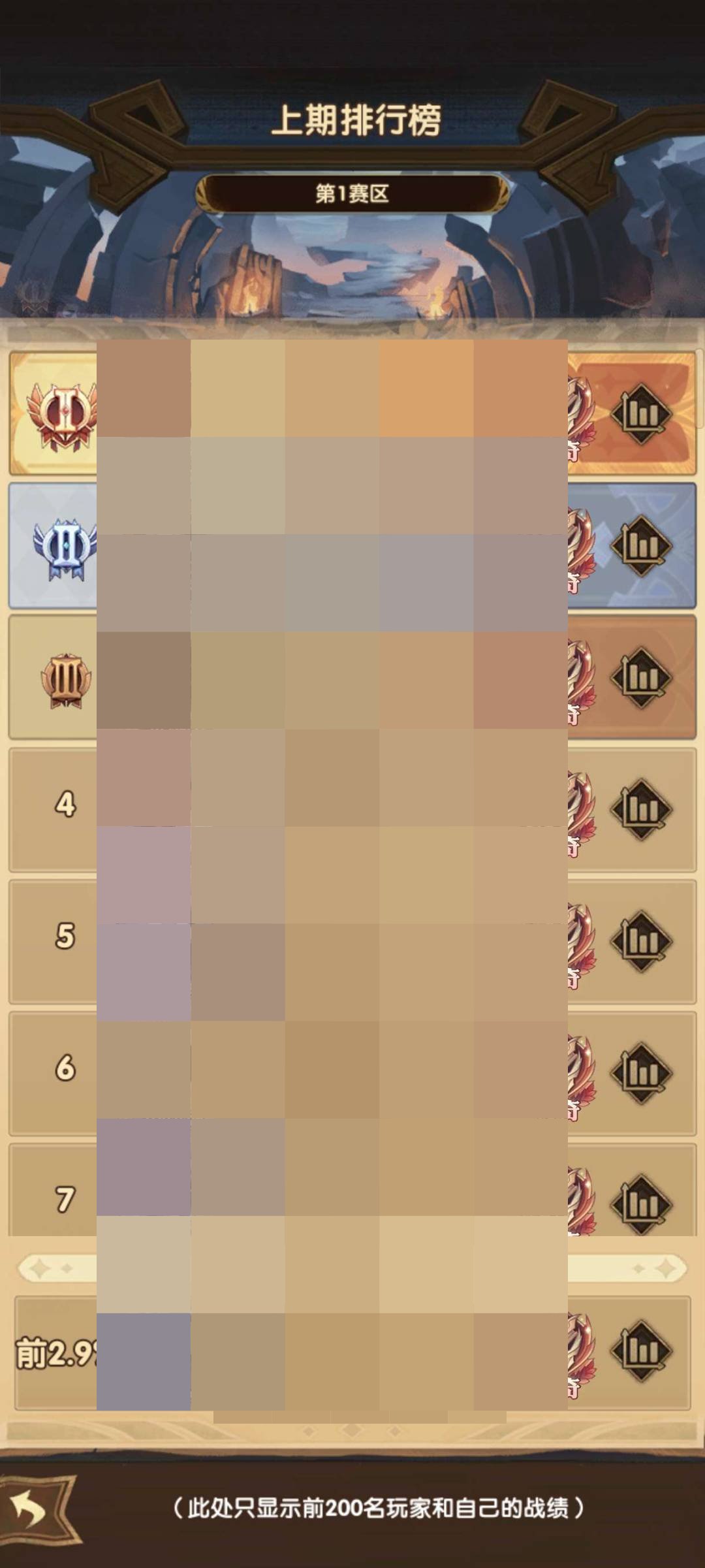View battle stats of rank 5 player
This screenshot has width=705, height=1568.
tap(641, 941)
